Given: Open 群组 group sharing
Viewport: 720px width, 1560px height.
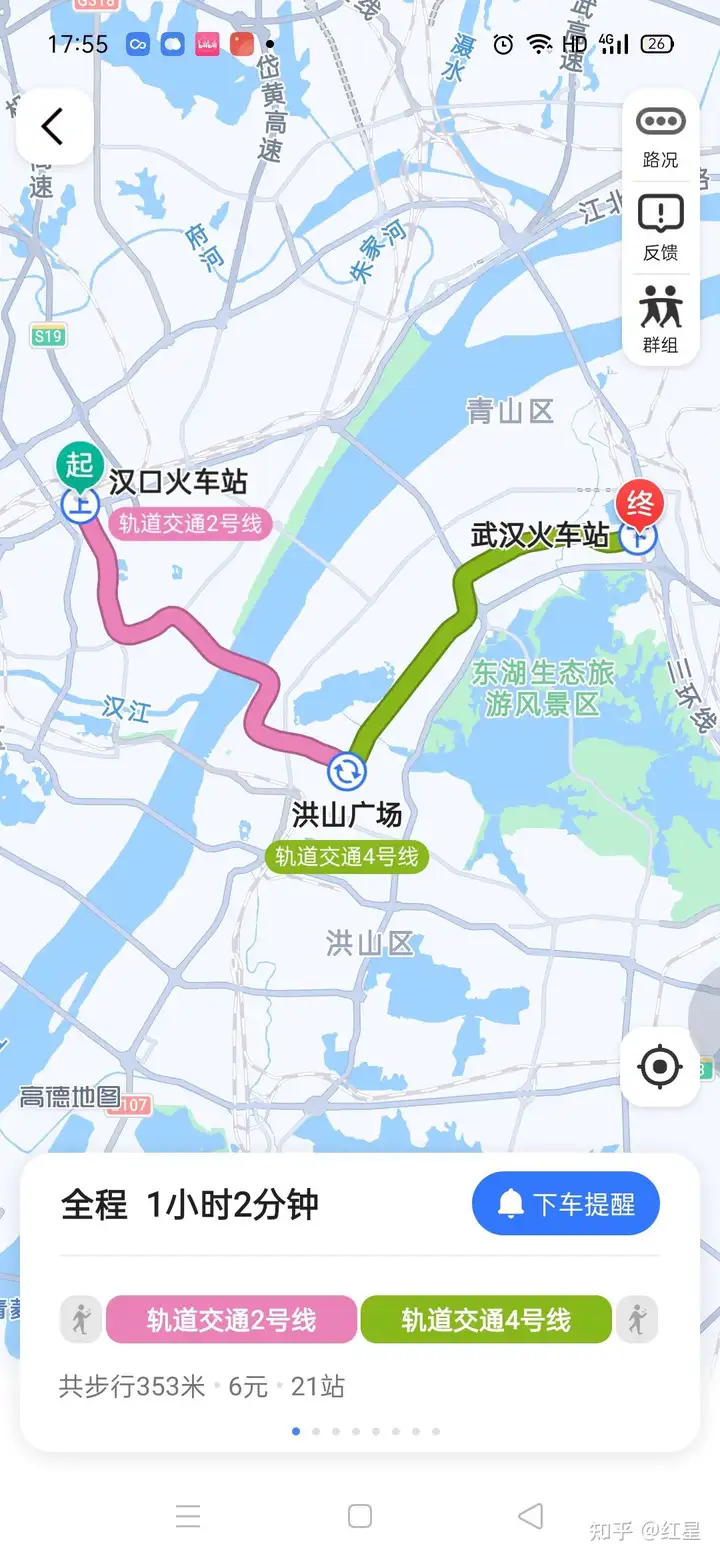Looking at the screenshot, I should point(660,319).
